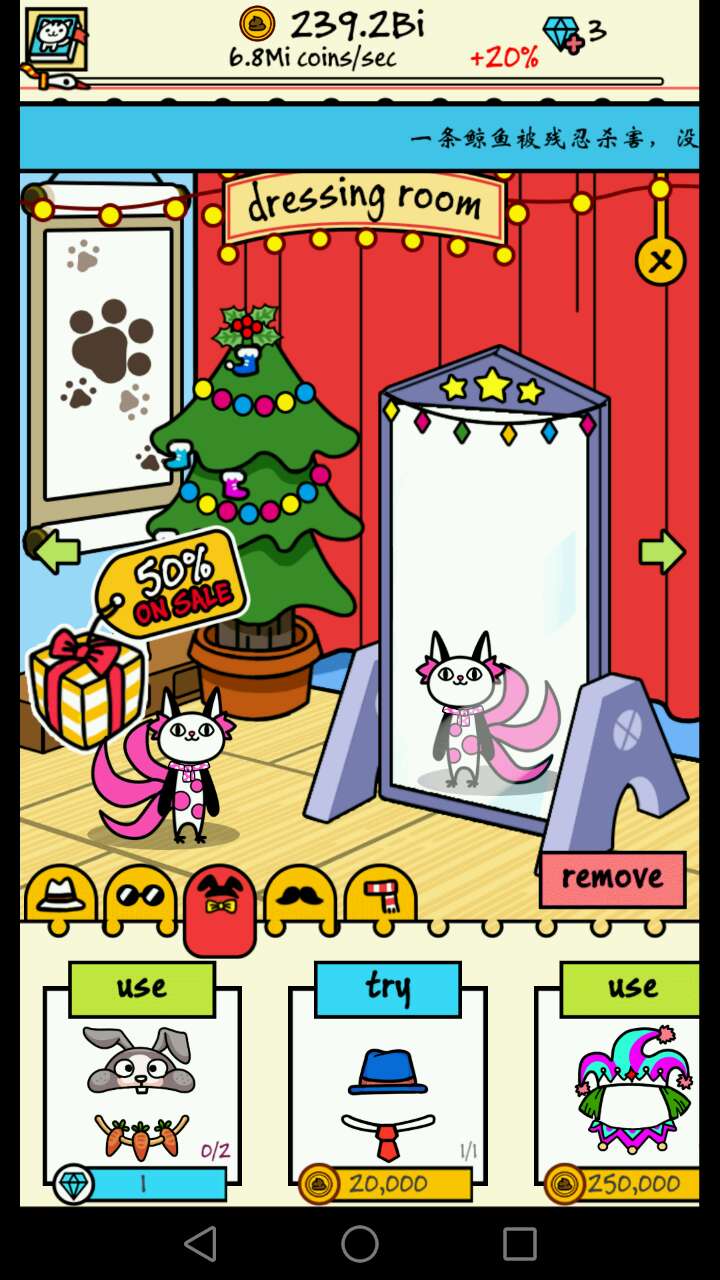
Task: Tap the remove button
Action: [x=612, y=879]
